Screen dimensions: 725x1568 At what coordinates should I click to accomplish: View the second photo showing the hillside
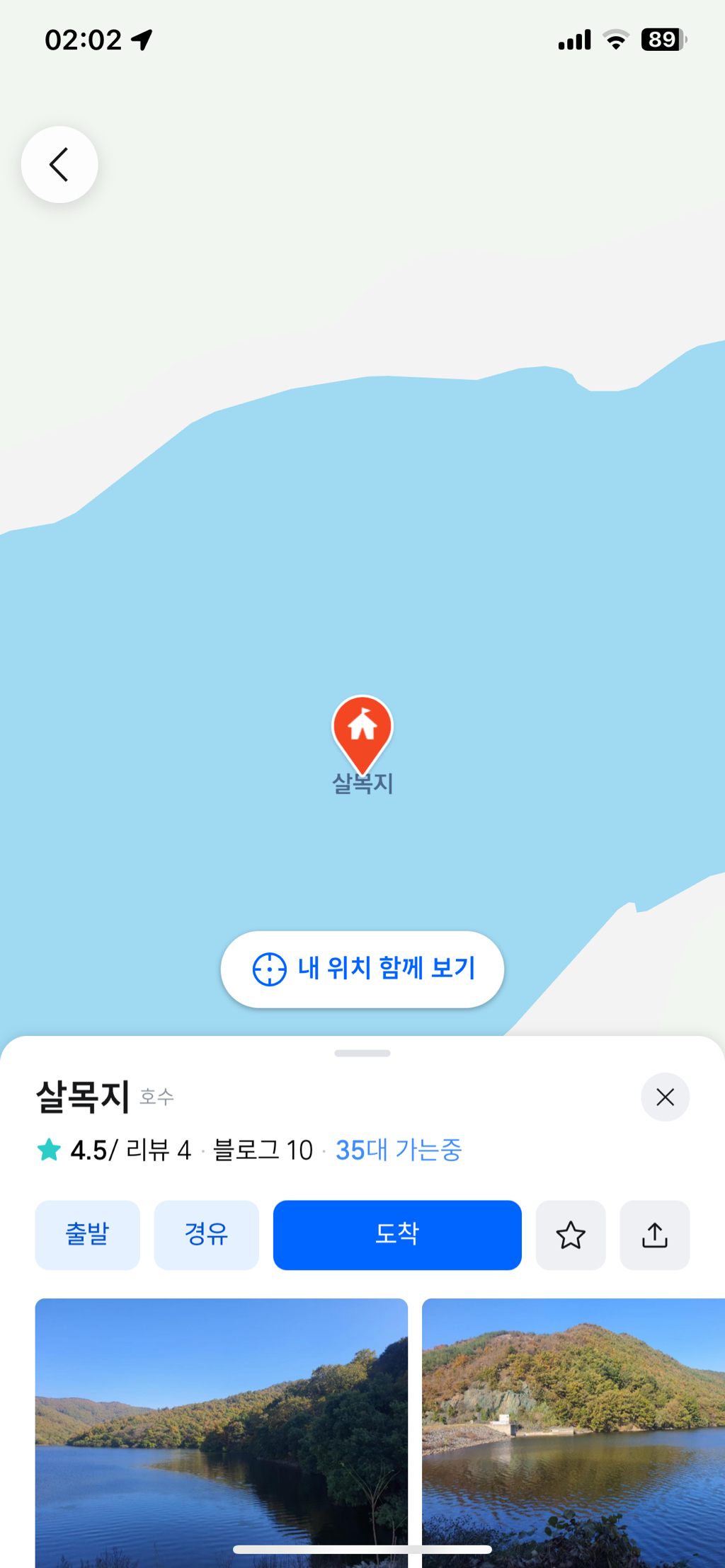[573, 1429]
